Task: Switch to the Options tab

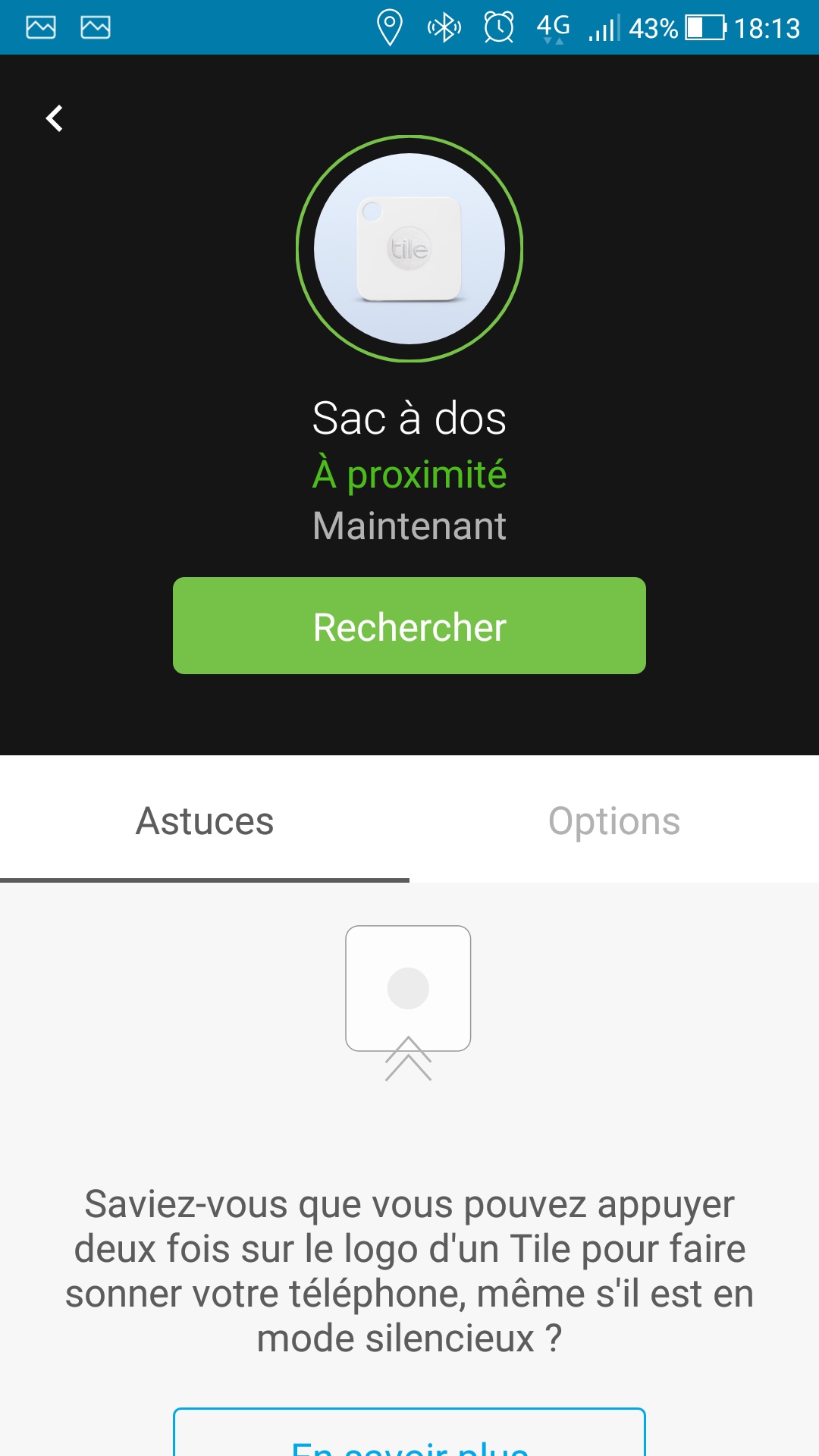Action: click(x=614, y=821)
